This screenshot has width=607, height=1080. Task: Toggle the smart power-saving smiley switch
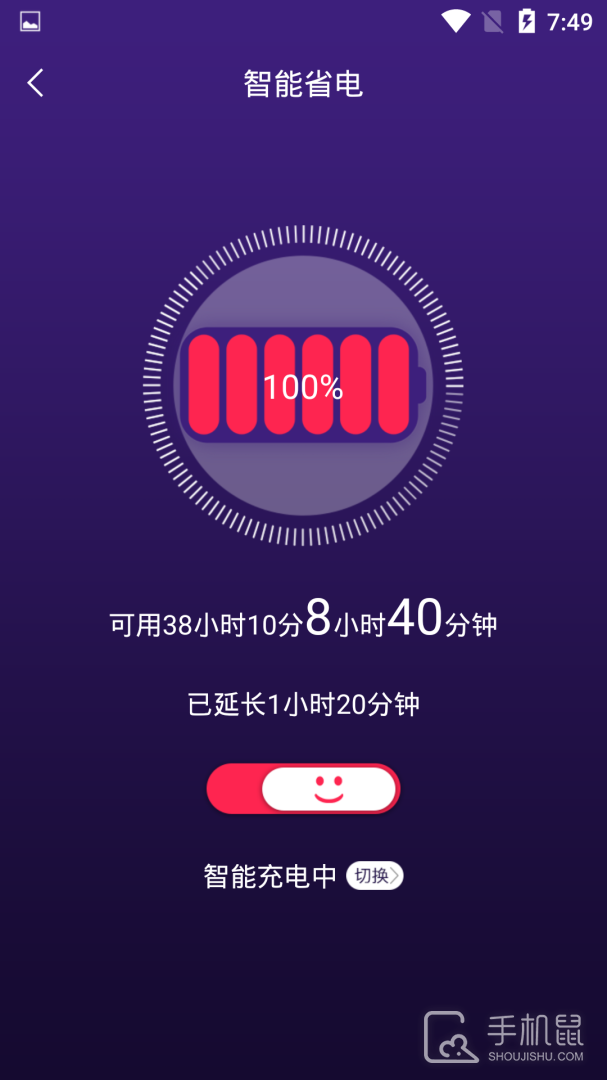tap(303, 789)
